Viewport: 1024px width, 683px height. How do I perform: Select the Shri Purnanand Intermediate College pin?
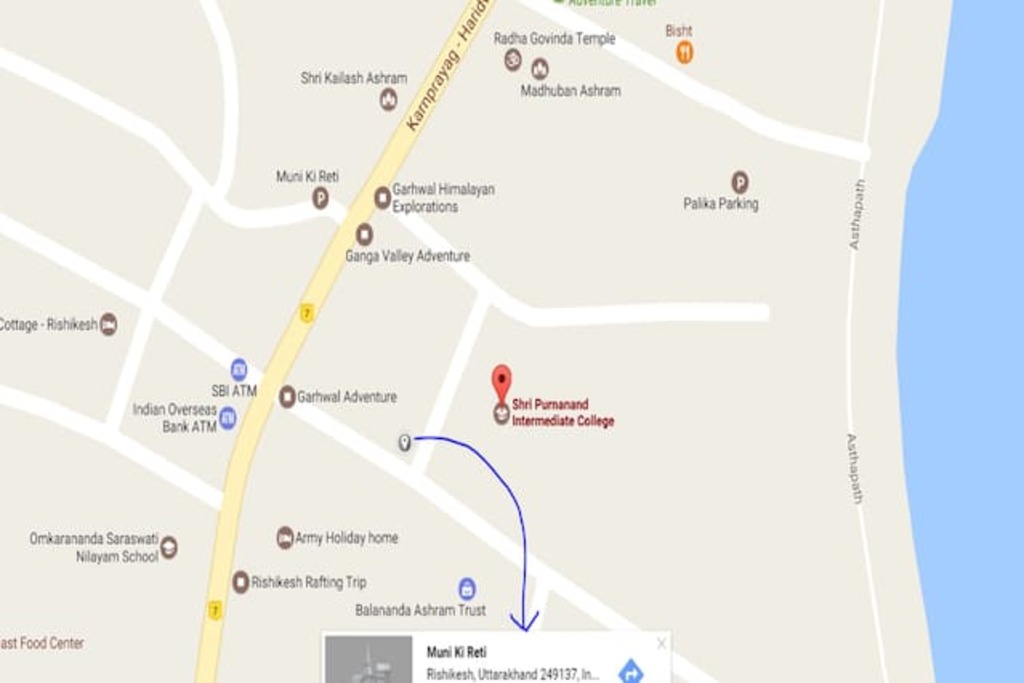click(x=501, y=384)
